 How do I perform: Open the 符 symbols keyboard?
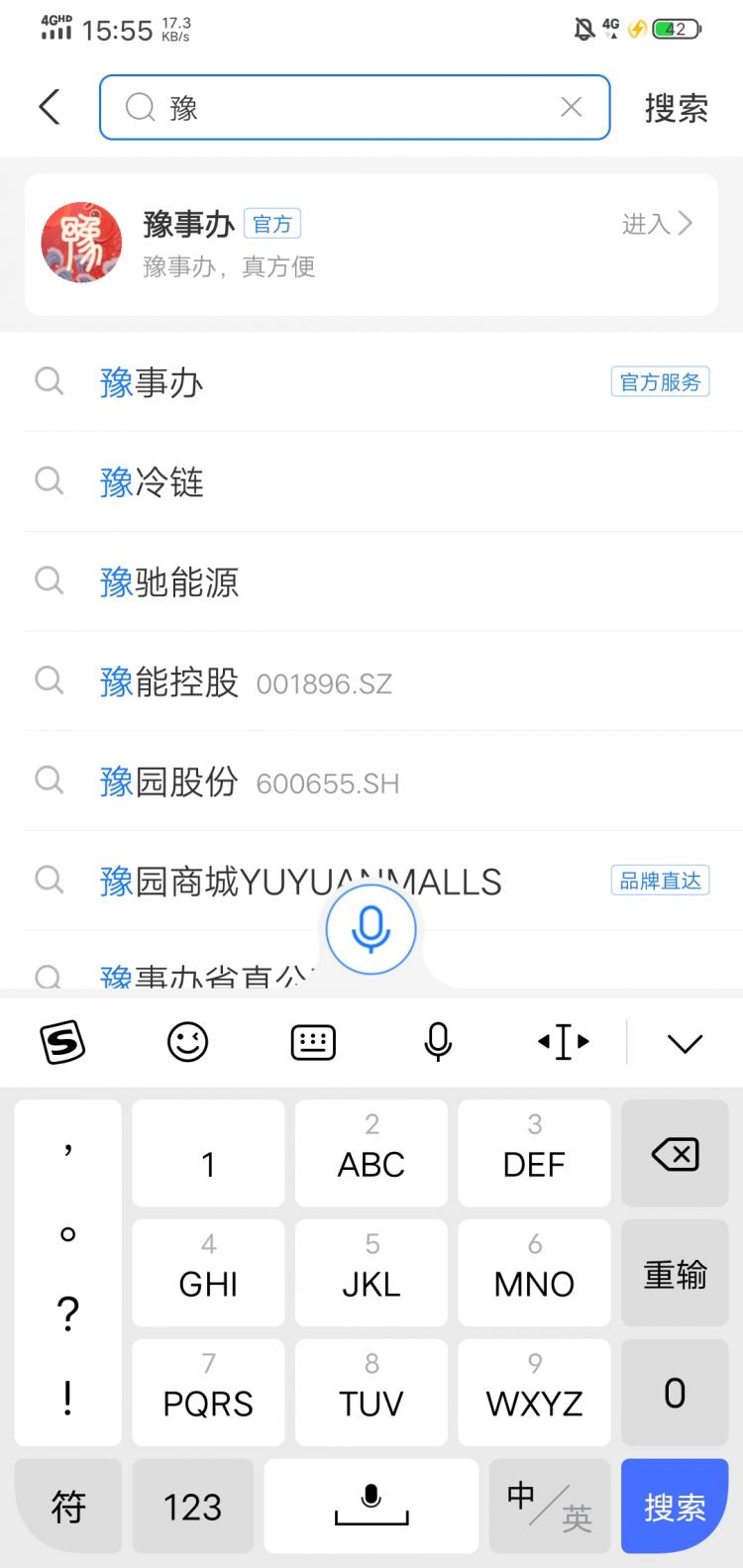pyautogui.click(x=67, y=1507)
